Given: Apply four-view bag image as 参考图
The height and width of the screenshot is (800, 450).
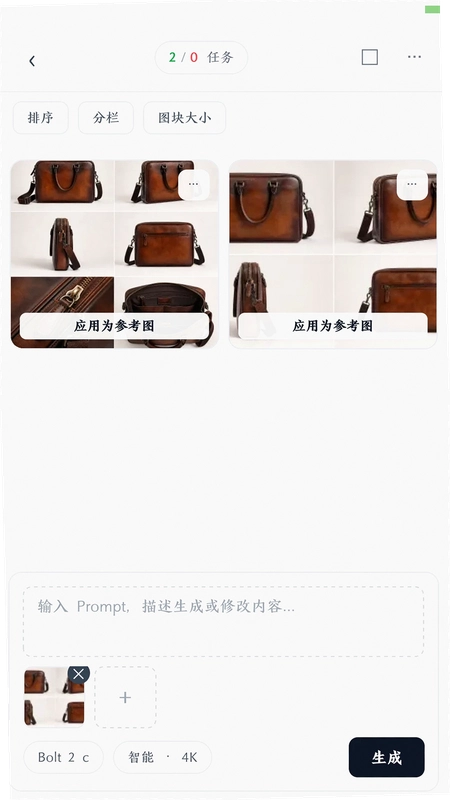Looking at the screenshot, I should [333, 326].
